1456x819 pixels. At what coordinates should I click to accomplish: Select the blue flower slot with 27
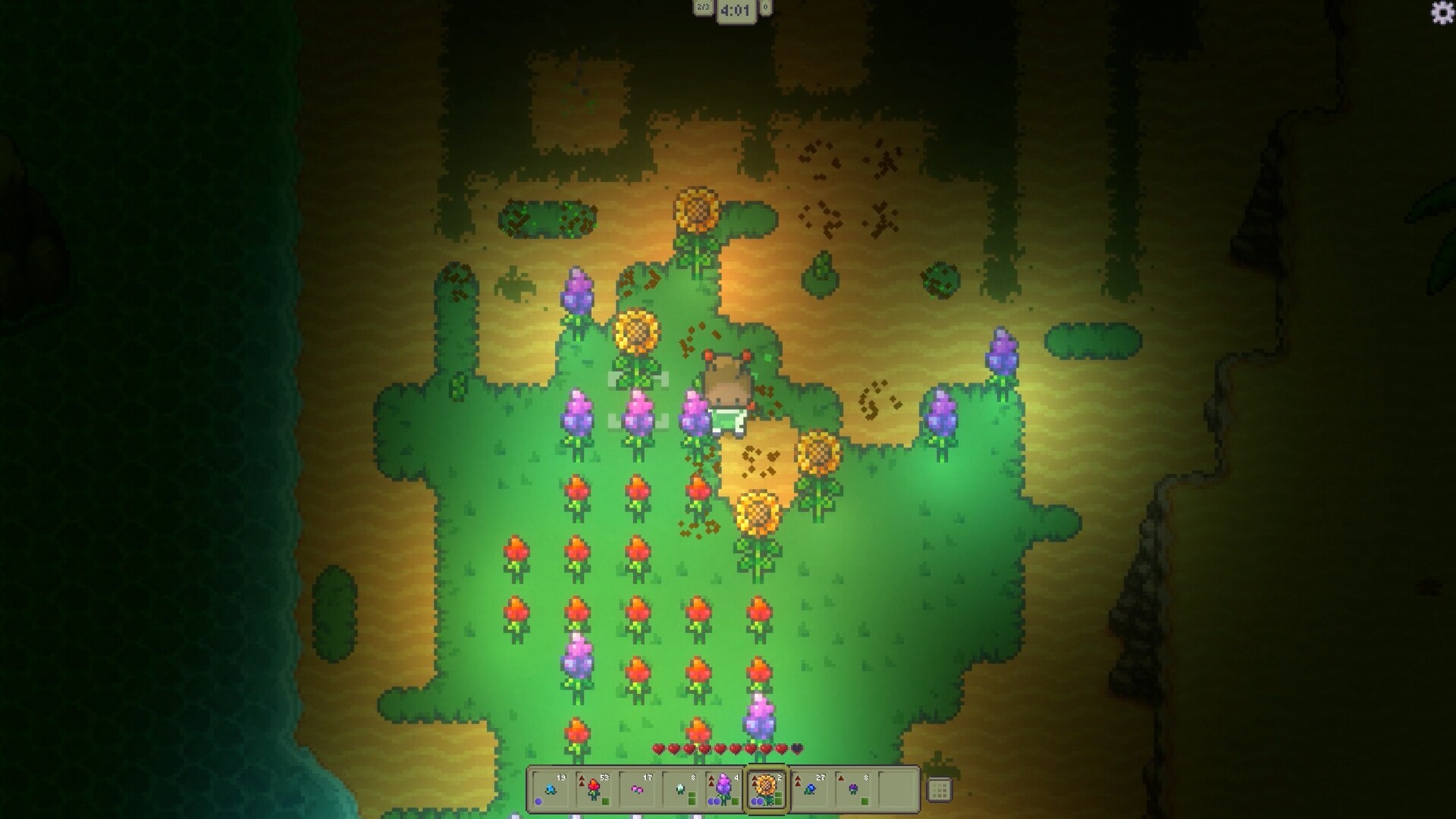pyautogui.click(x=810, y=789)
